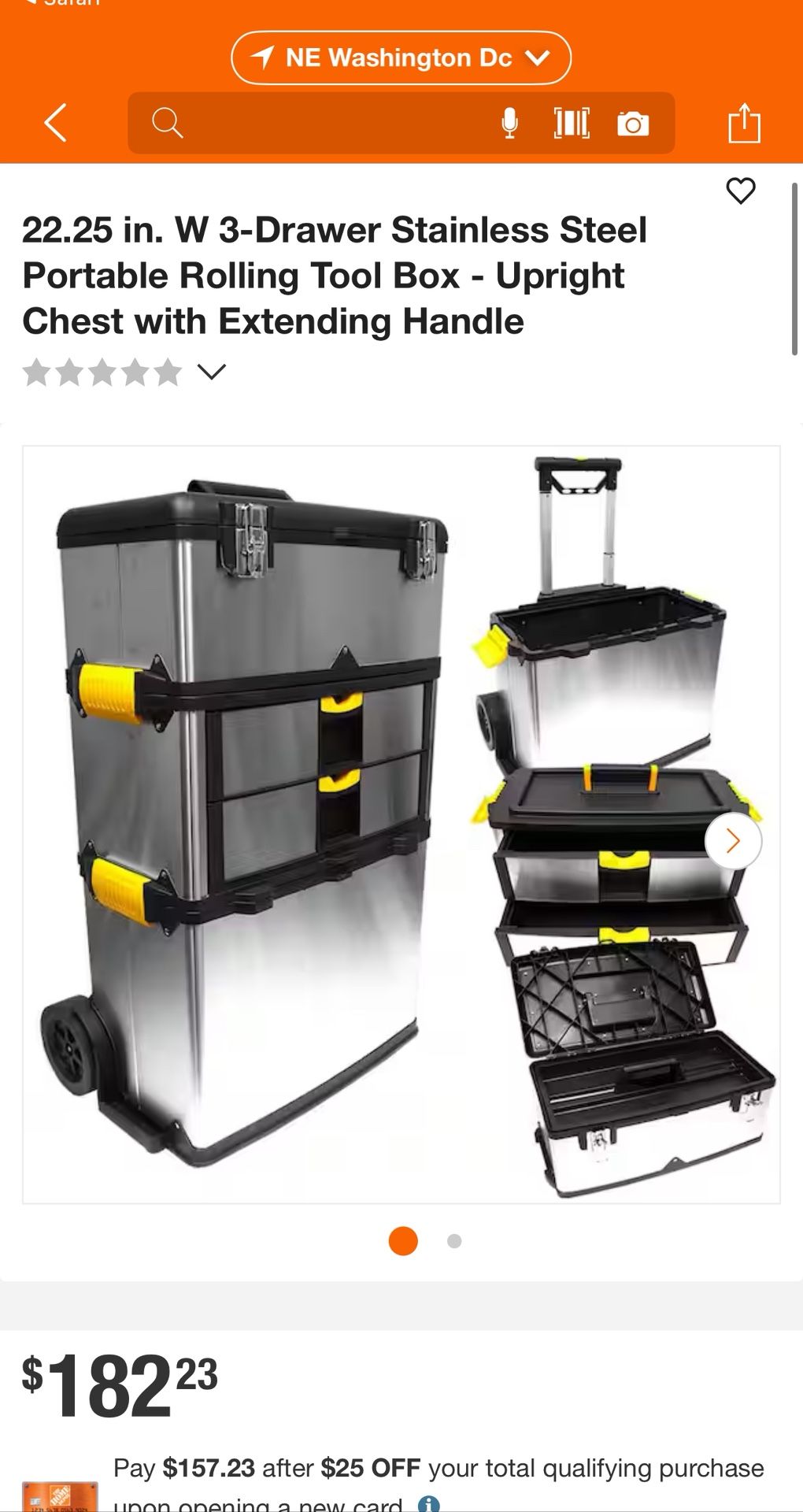This screenshot has width=803, height=1512.
Task: Show next product image arrow
Action: coord(733,841)
